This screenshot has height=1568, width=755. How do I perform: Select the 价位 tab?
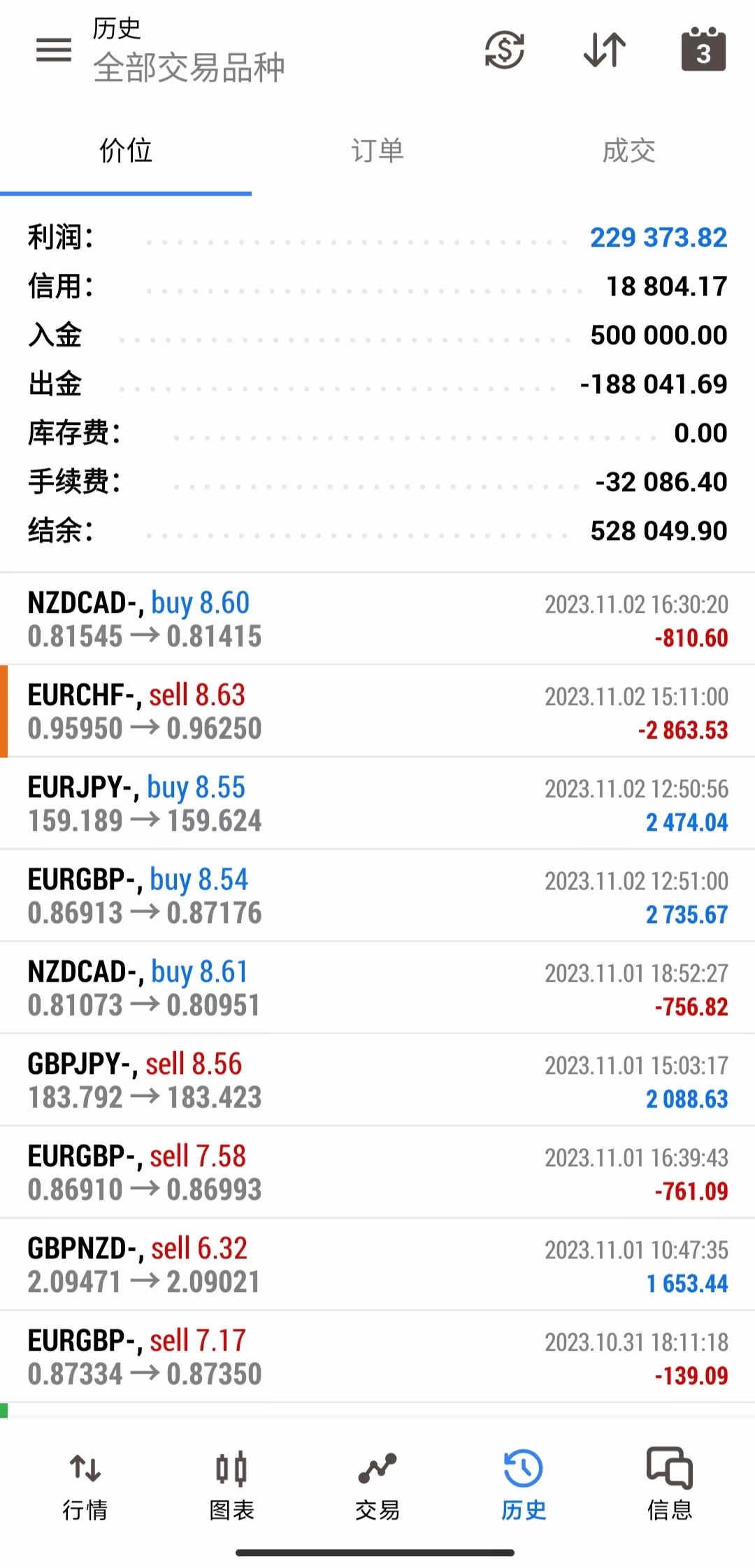tap(126, 151)
